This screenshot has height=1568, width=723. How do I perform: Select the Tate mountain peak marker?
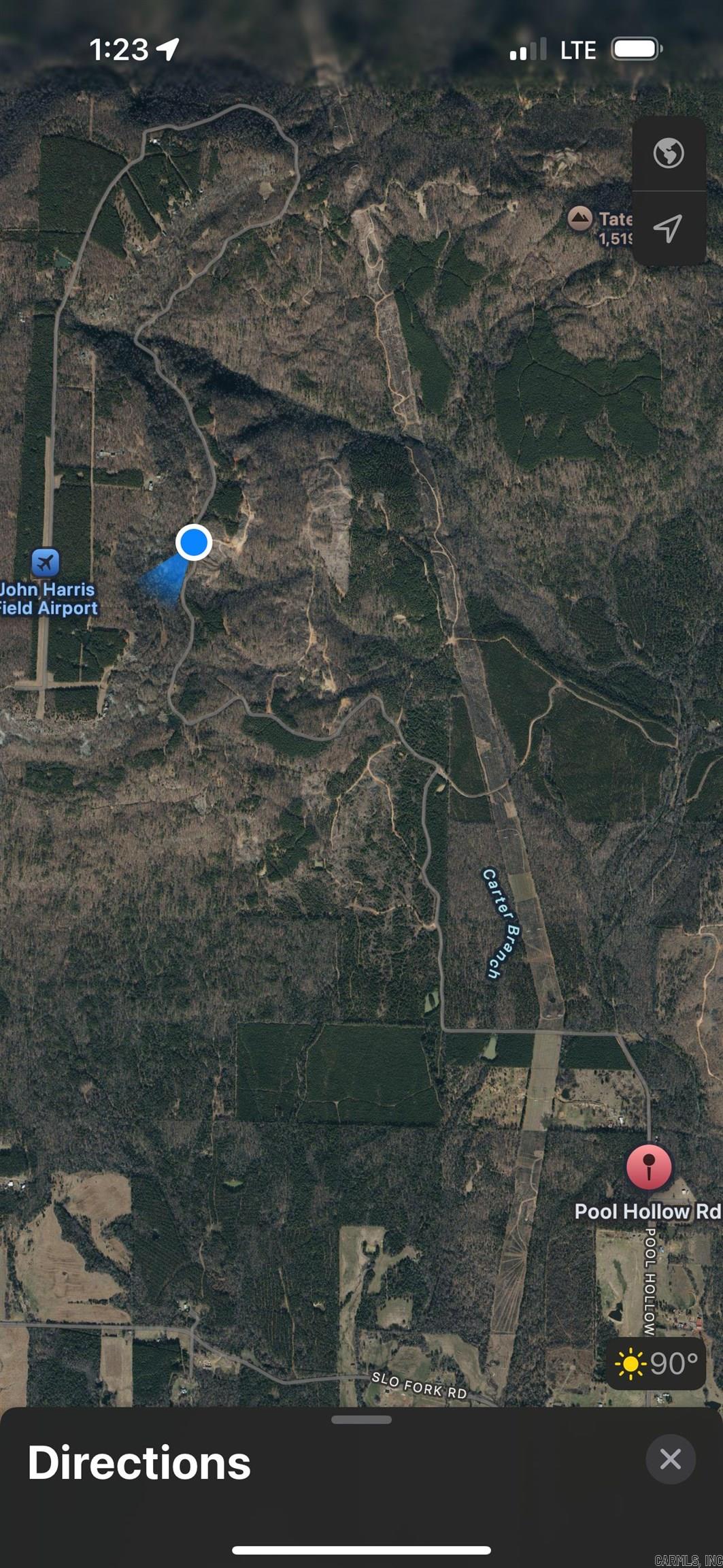click(580, 219)
